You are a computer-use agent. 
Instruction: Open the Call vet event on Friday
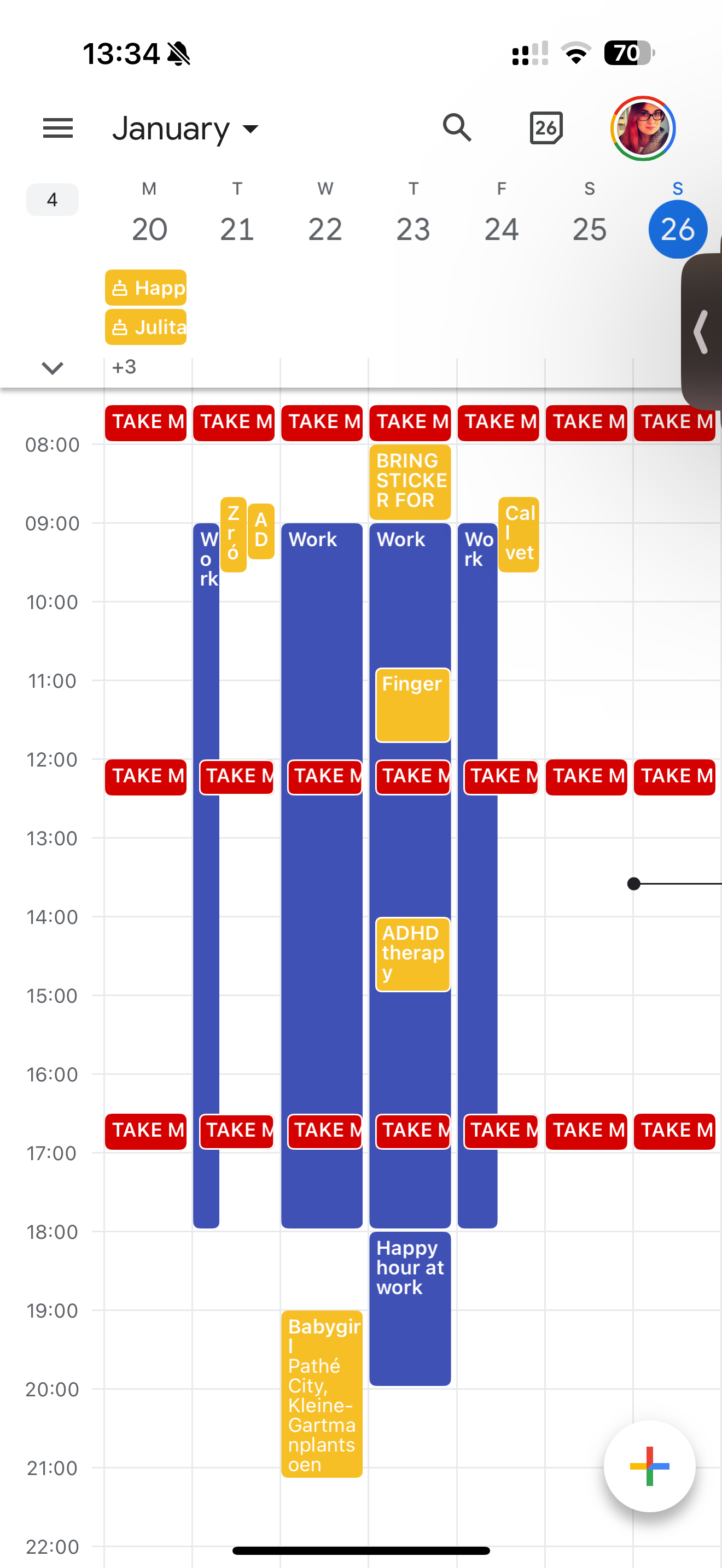tap(519, 535)
